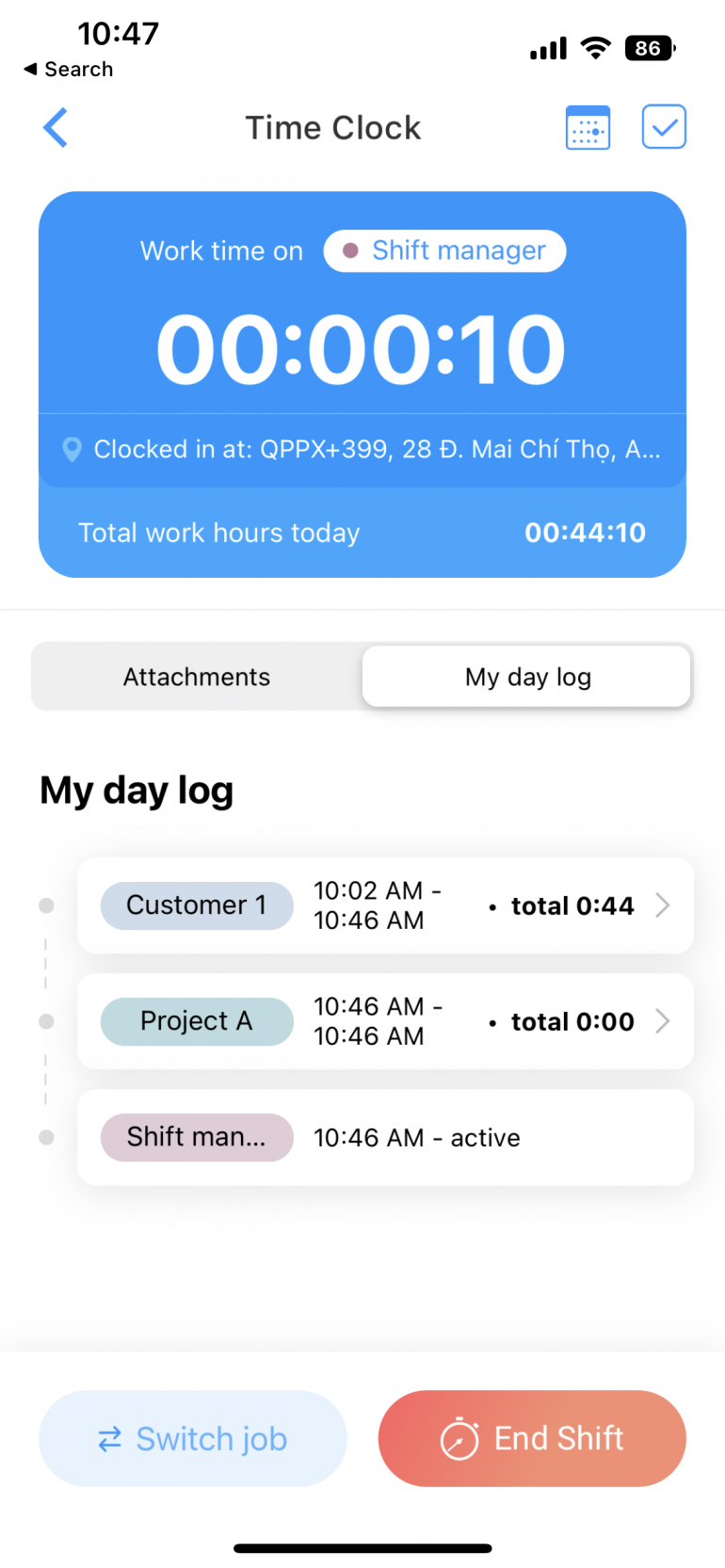The width and height of the screenshot is (725, 1568).
Task: Click the checkmark approval icon top right
Action: pos(664,127)
